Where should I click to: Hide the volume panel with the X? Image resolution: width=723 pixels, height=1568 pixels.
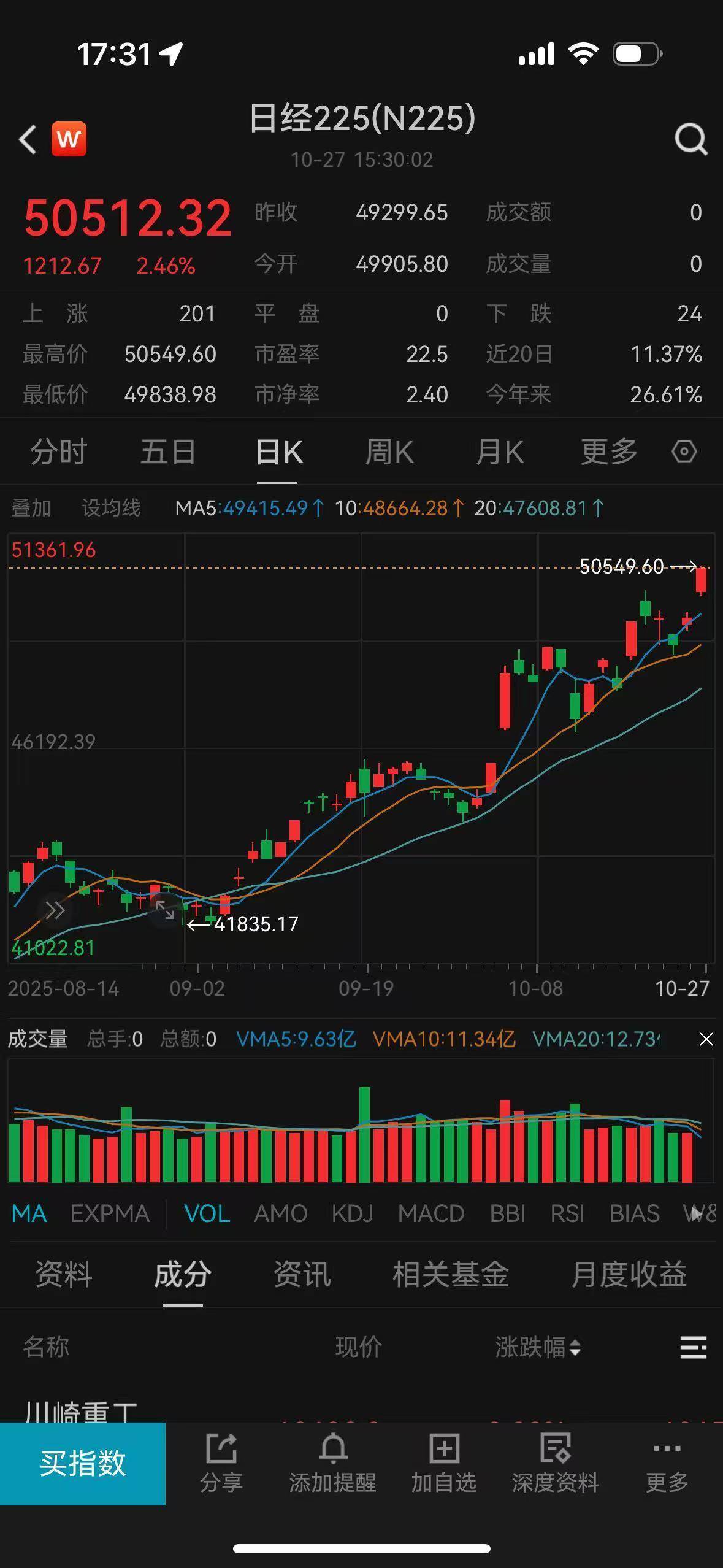(x=705, y=1039)
